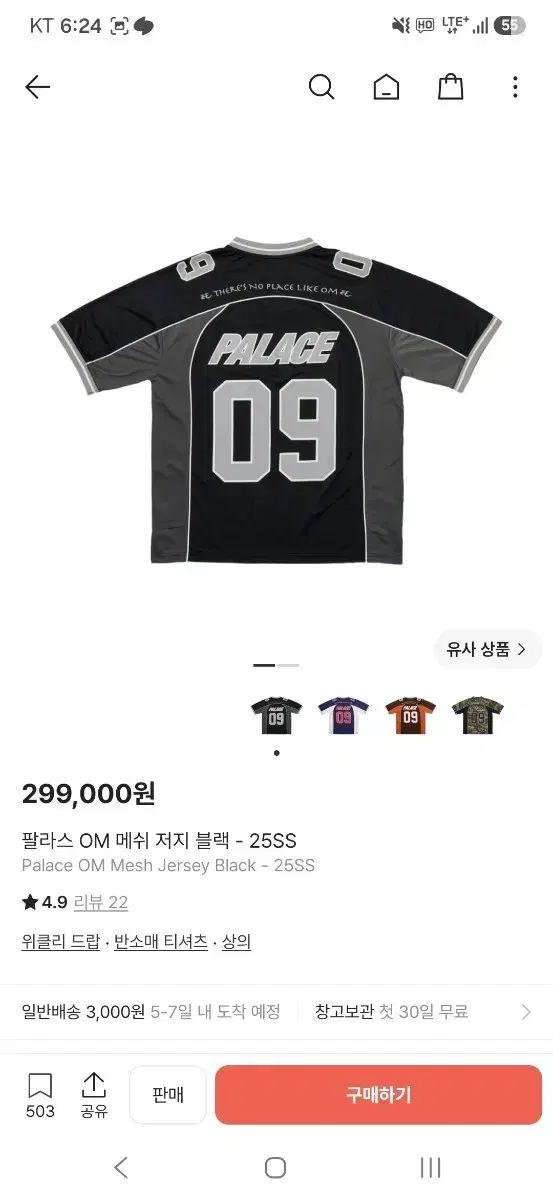This screenshot has height=1200, width=553.
Task: Go to home via the house icon
Action: [386, 88]
